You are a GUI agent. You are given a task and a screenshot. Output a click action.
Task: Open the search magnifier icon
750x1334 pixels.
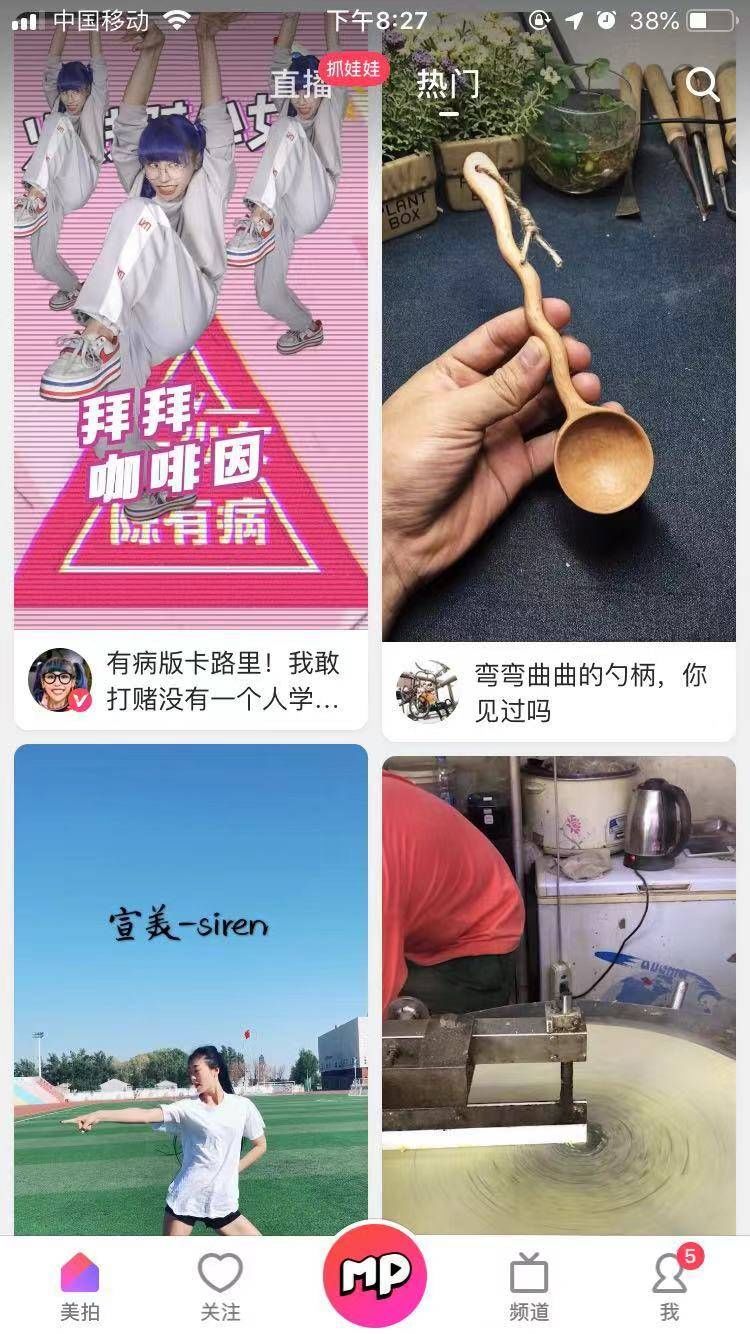[702, 86]
